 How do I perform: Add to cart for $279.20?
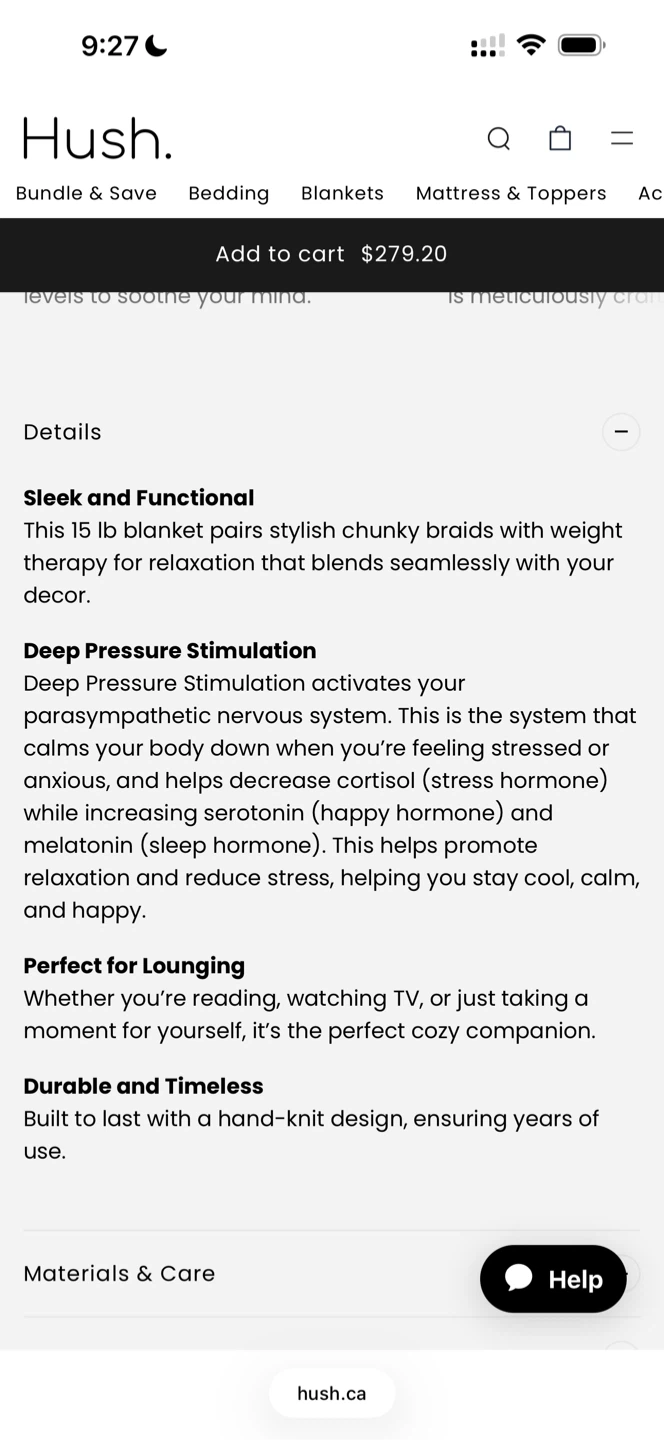tap(332, 254)
